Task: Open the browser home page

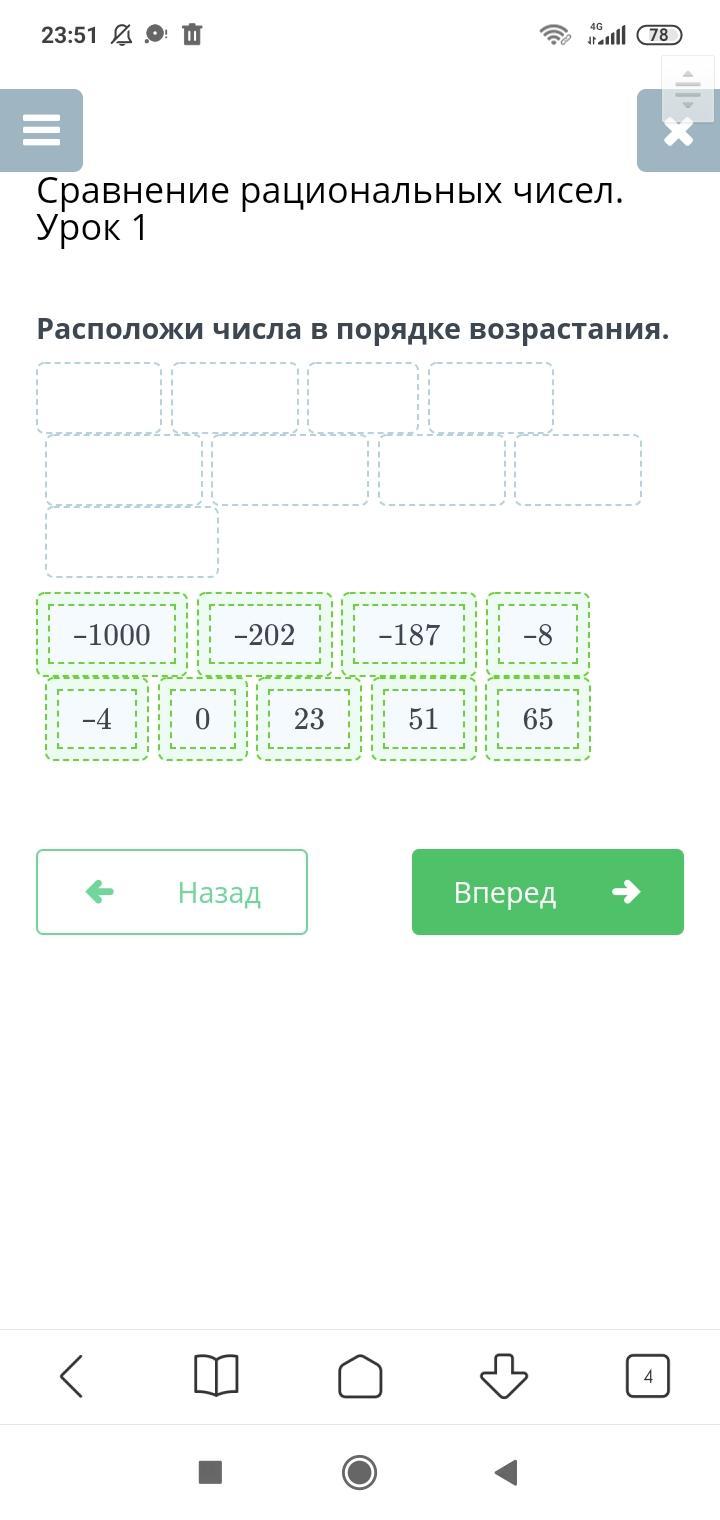Action: coord(360,1377)
